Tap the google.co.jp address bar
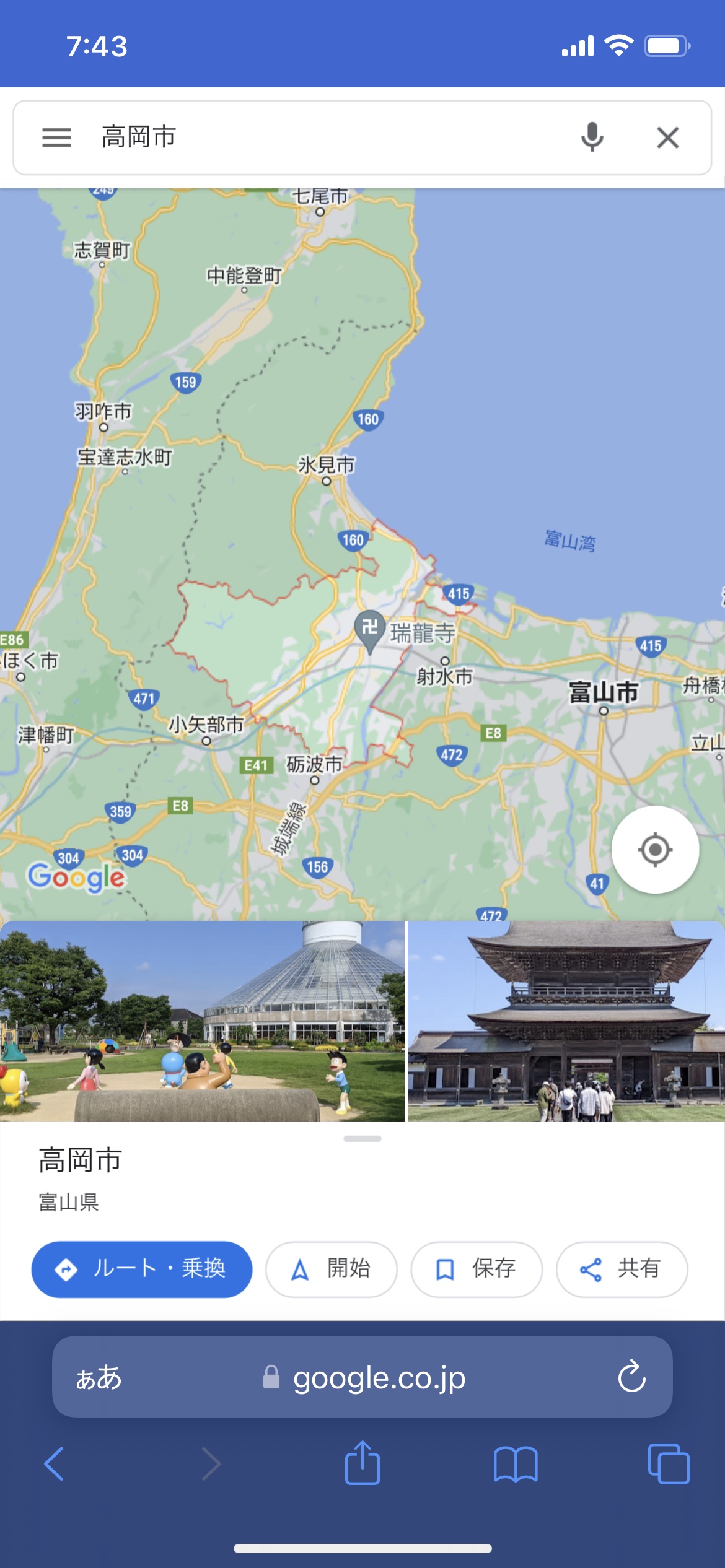 (x=362, y=1377)
